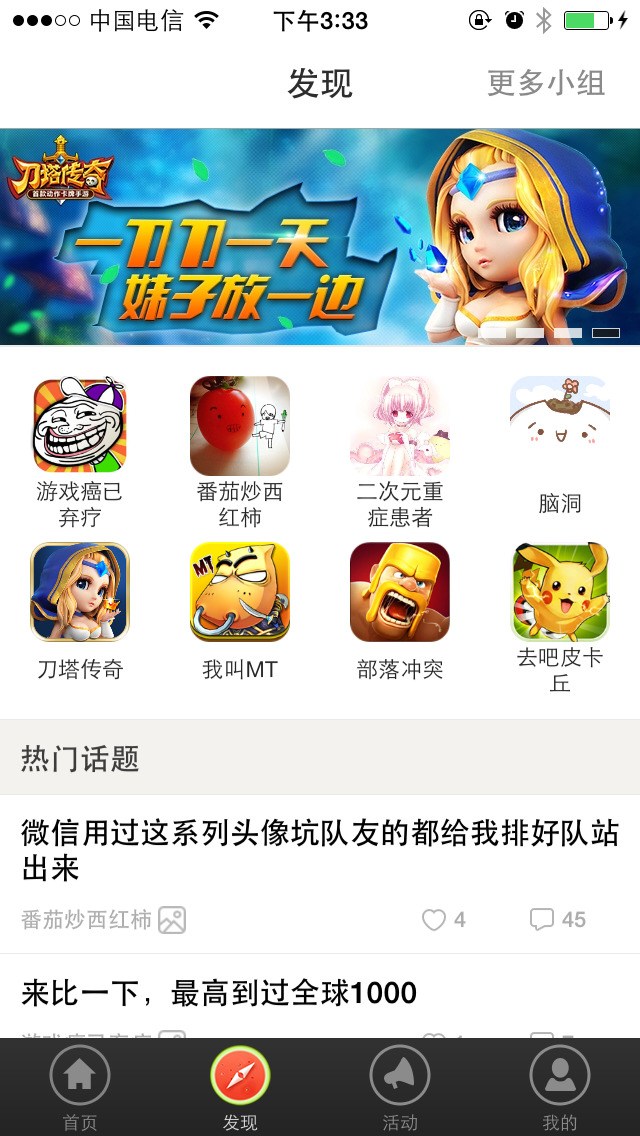Open 更多小组 in the top bar
Screen dimensions: 640x1136
click(546, 83)
